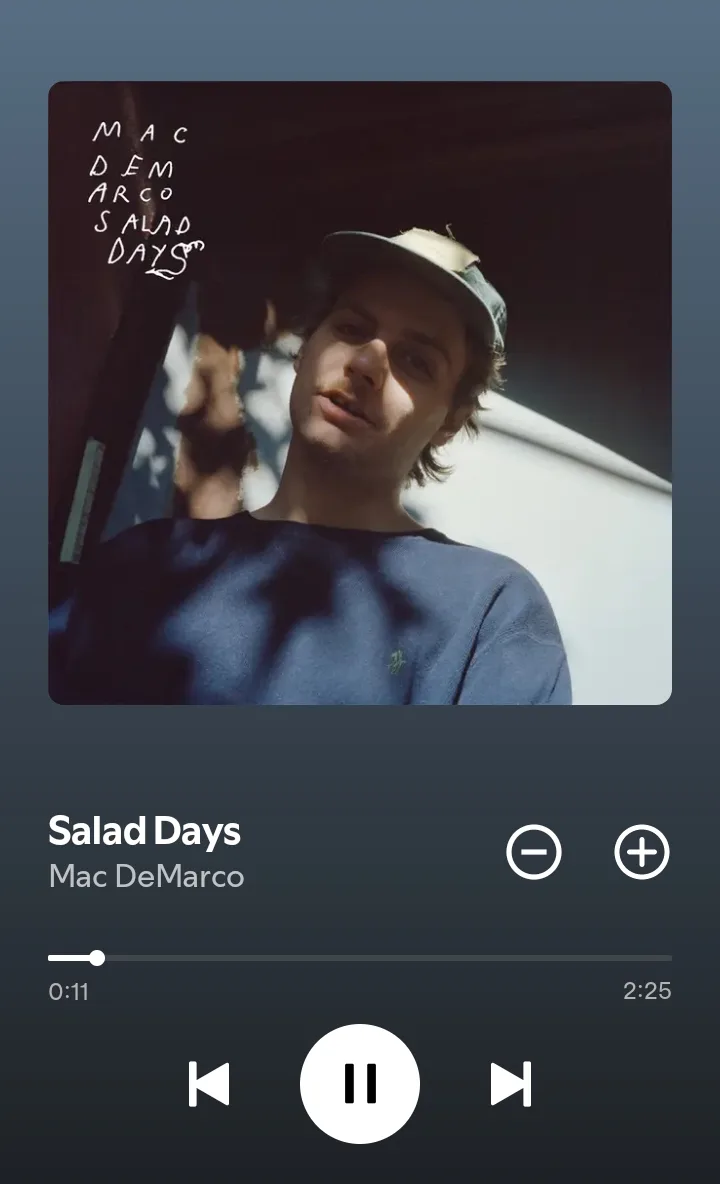This screenshot has width=720, height=1184.
Task: Go back to the previous track
Action: click(x=208, y=1084)
